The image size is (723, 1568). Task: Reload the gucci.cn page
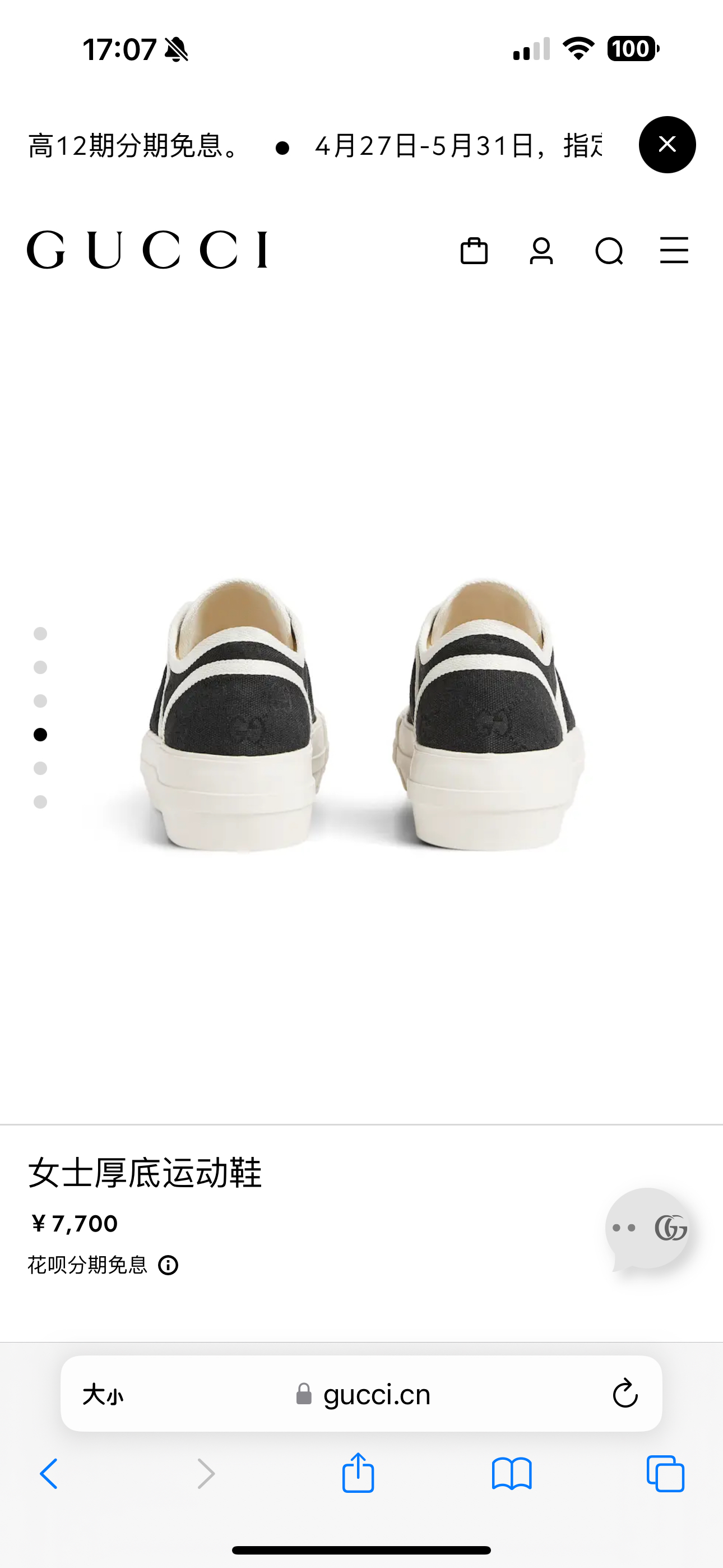click(624, 1394)
